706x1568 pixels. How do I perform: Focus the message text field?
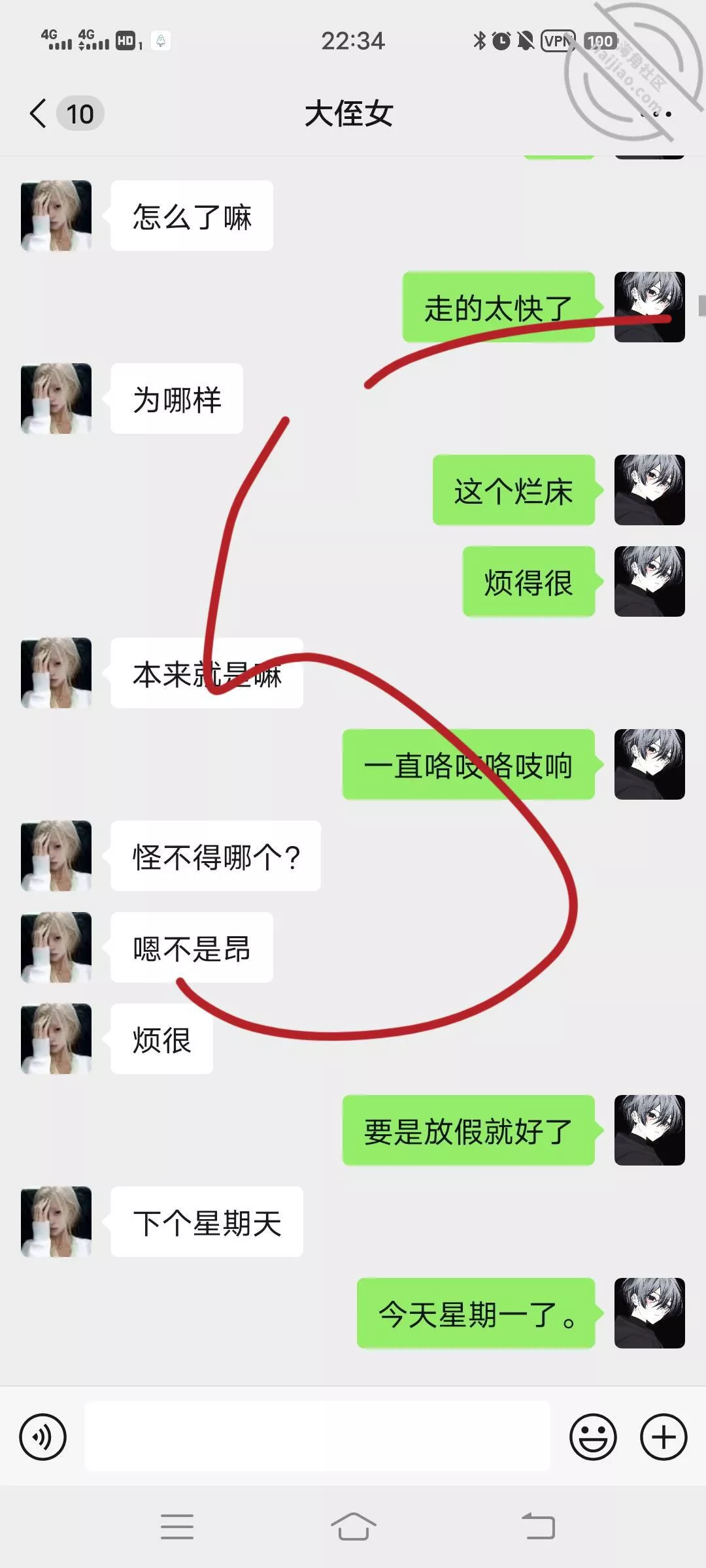(x=317, y=1437)
